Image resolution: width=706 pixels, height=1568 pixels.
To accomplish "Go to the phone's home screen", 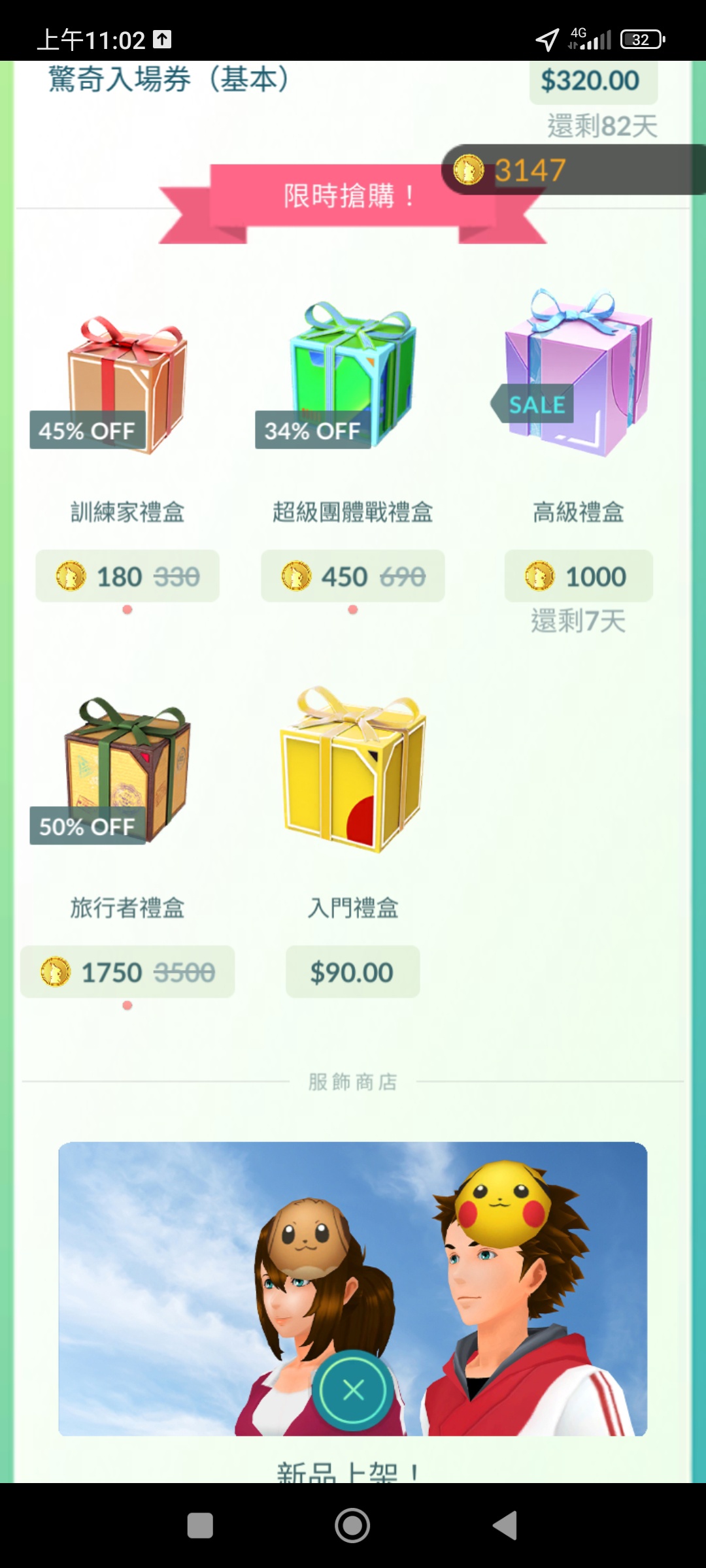I will [352, 1526].
